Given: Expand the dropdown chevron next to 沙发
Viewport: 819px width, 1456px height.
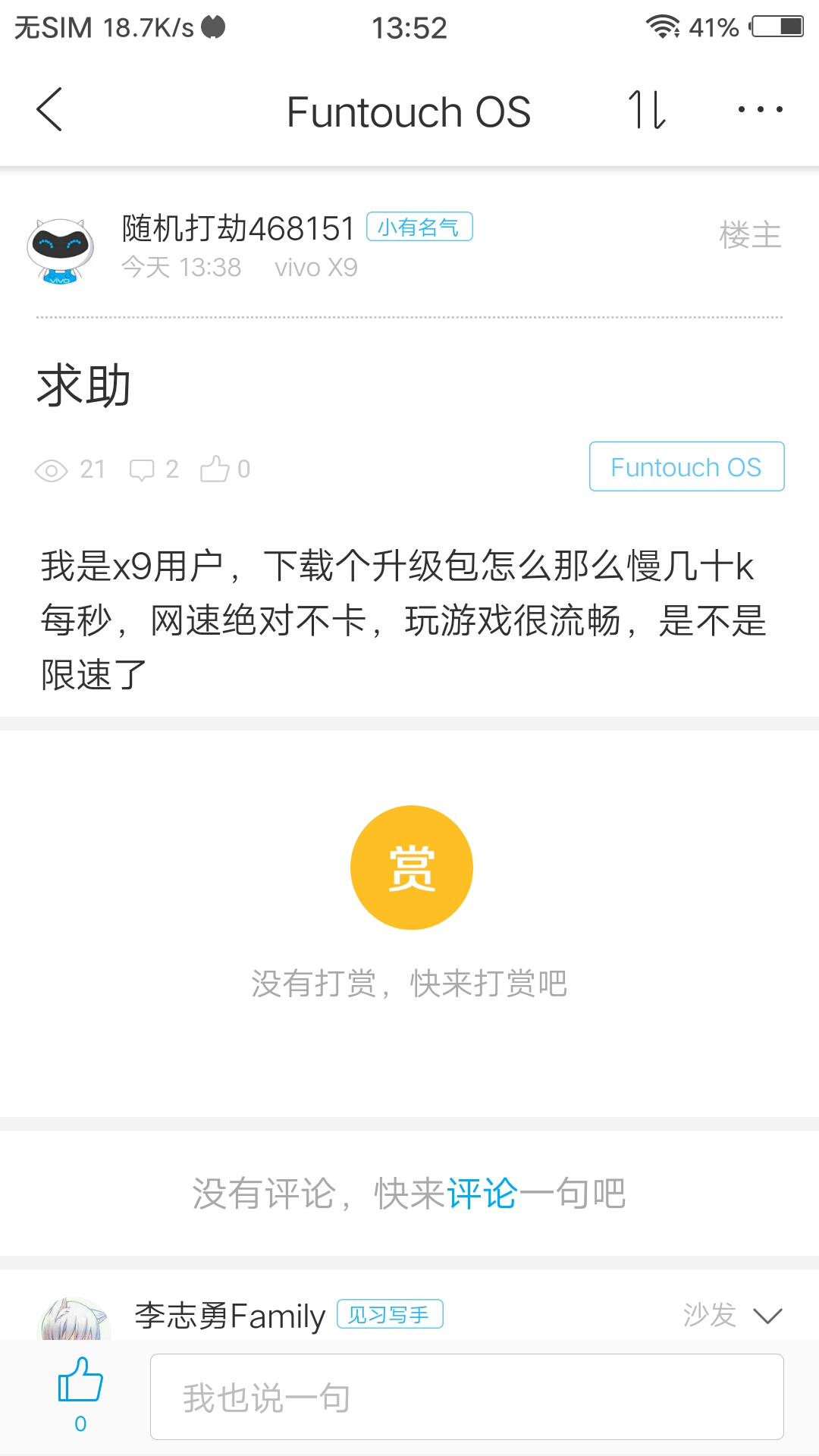Looking at the screenshot, I should 767,1316.
